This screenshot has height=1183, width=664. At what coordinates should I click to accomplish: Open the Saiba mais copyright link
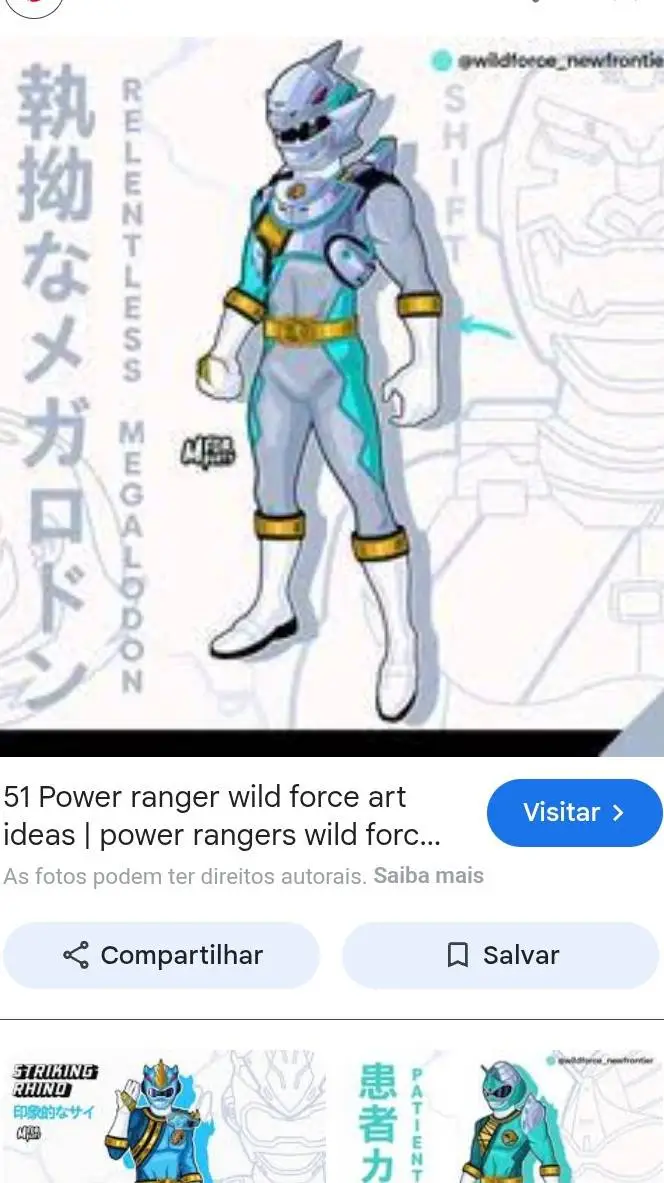pos(428,876)
